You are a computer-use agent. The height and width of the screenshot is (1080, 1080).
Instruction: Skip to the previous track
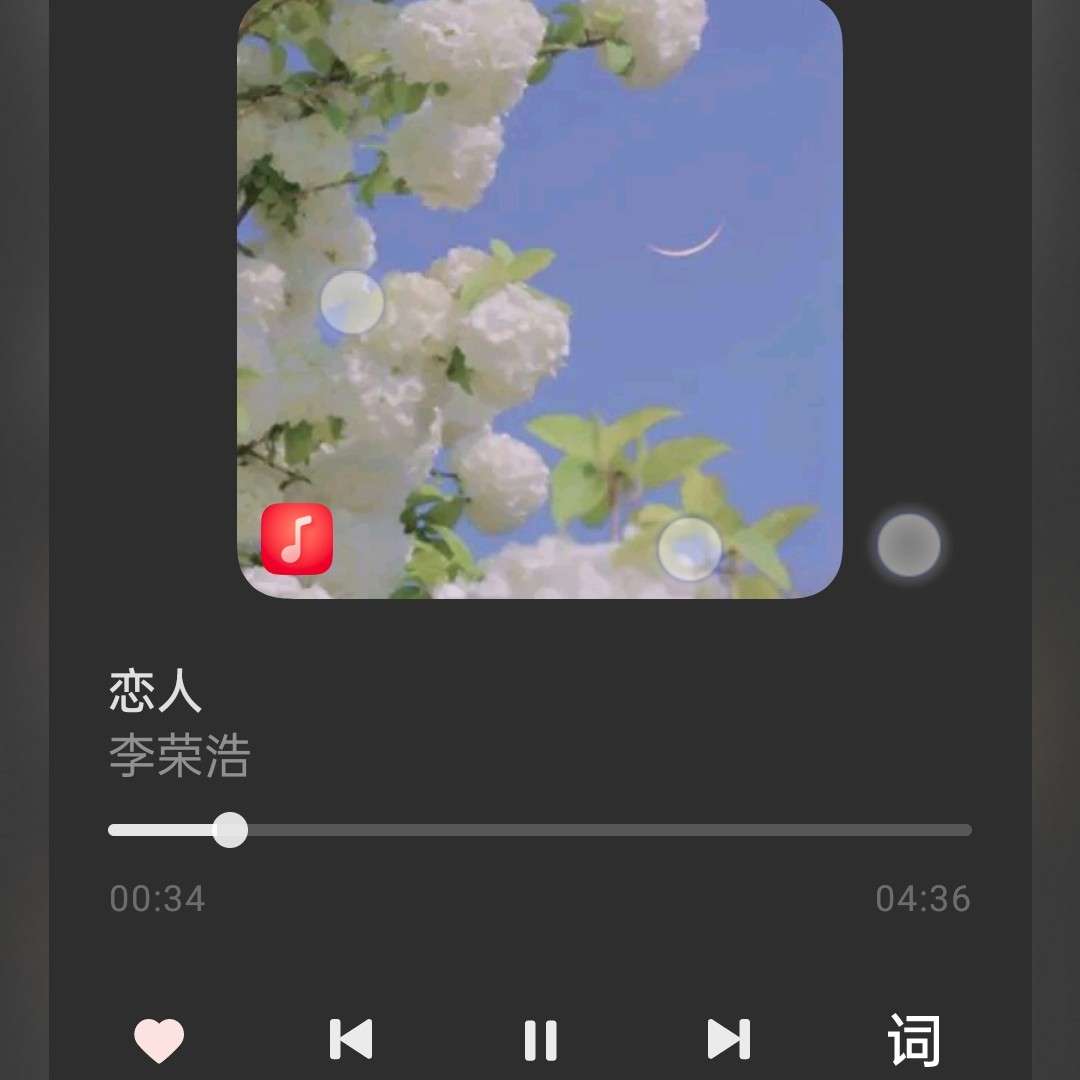351,1039
